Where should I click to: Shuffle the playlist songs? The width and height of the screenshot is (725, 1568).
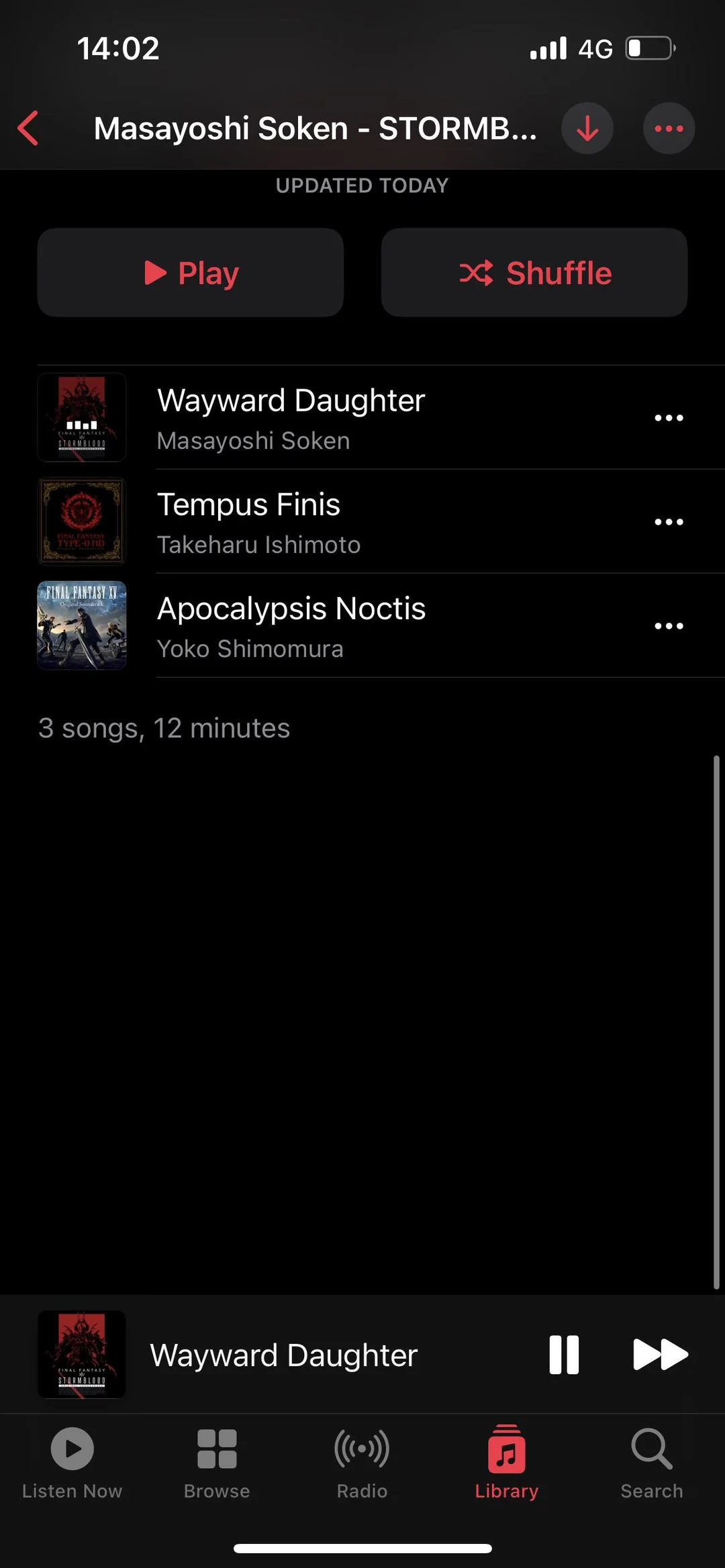534,272
